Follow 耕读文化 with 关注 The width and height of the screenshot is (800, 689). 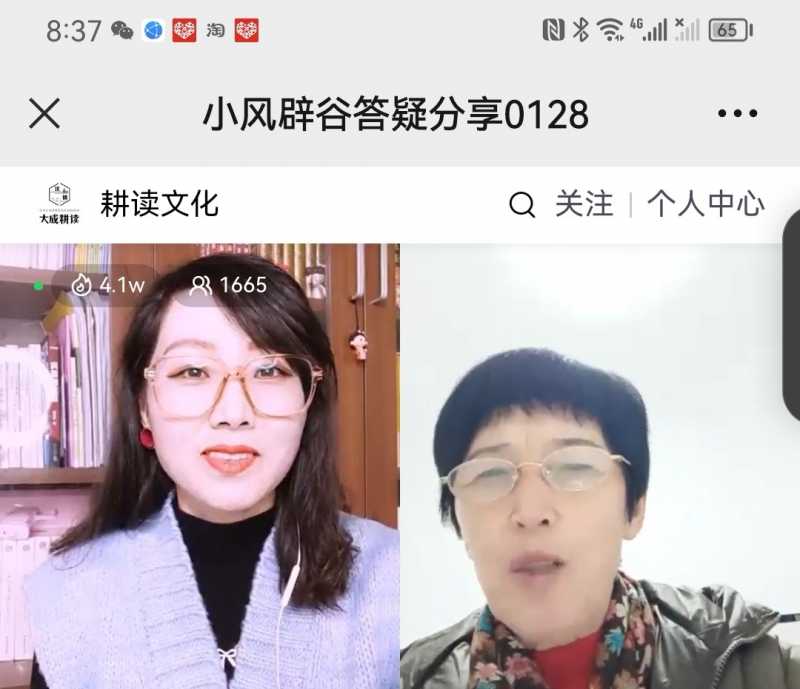coord(584,205)
